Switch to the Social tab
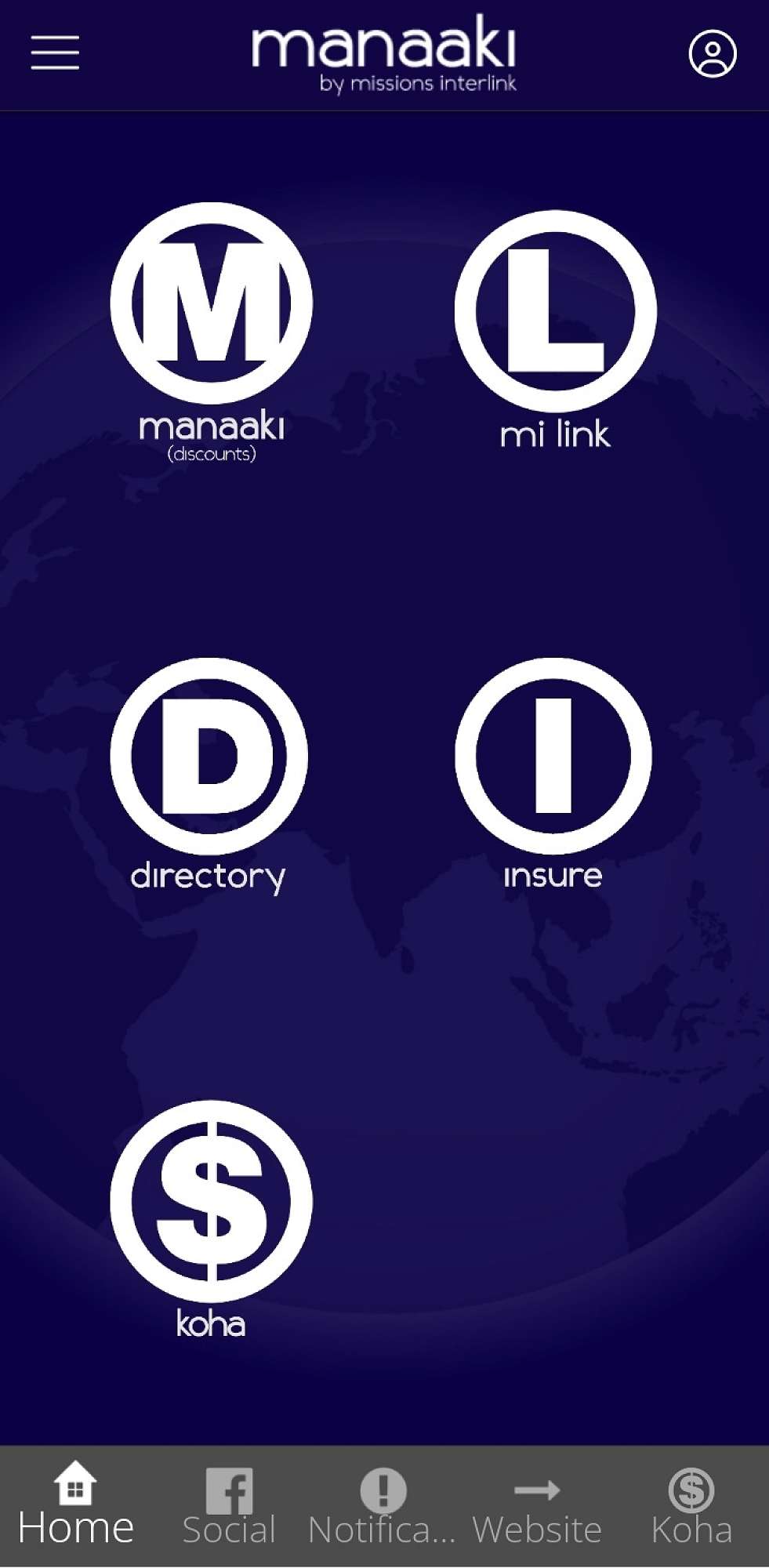769x1568 pixels. [229, 1507]
